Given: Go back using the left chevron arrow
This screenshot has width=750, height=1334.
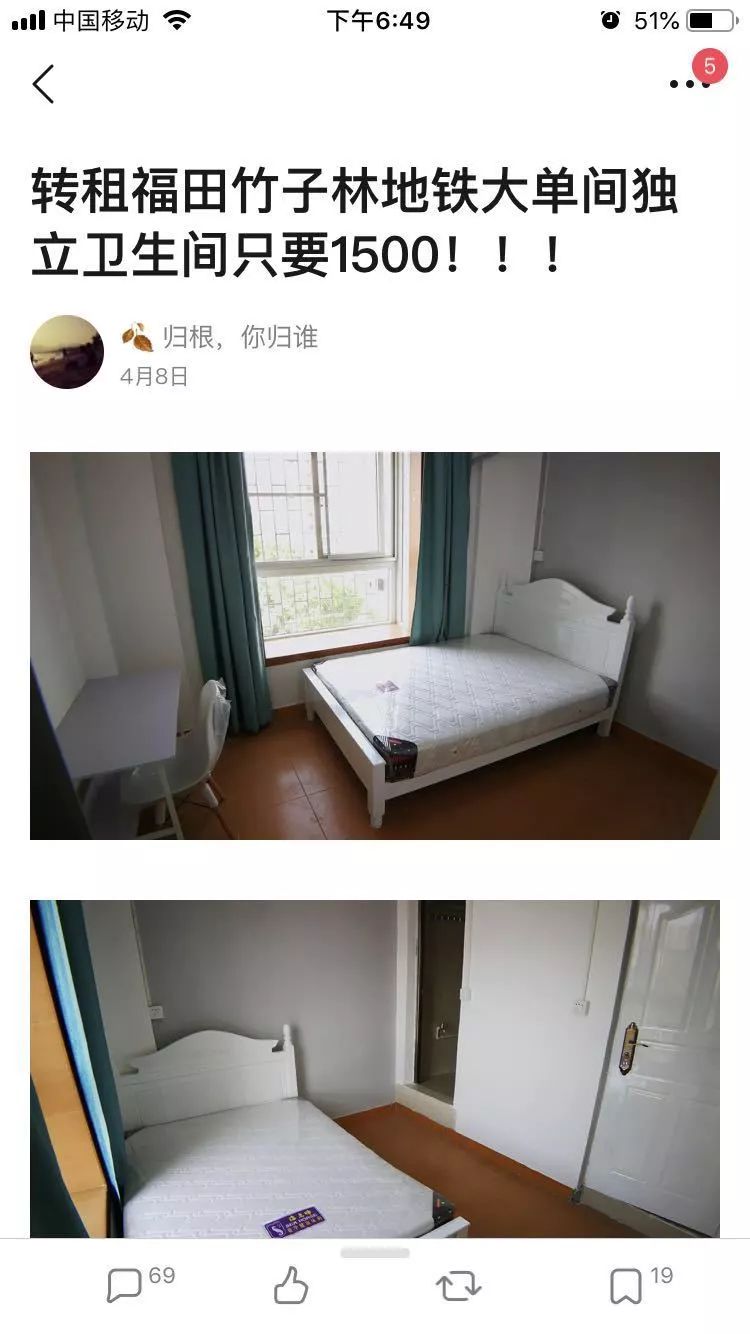Looking at the screenshot, I should coord(44,84).
